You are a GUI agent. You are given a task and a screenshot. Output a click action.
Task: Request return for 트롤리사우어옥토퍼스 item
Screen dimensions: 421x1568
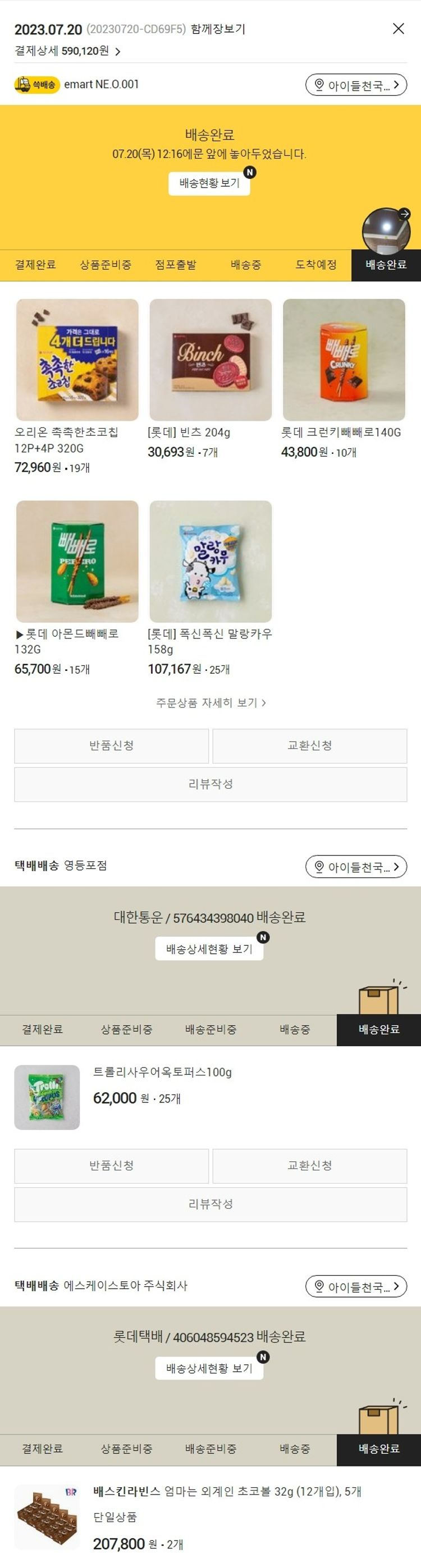click(112, 1166)
